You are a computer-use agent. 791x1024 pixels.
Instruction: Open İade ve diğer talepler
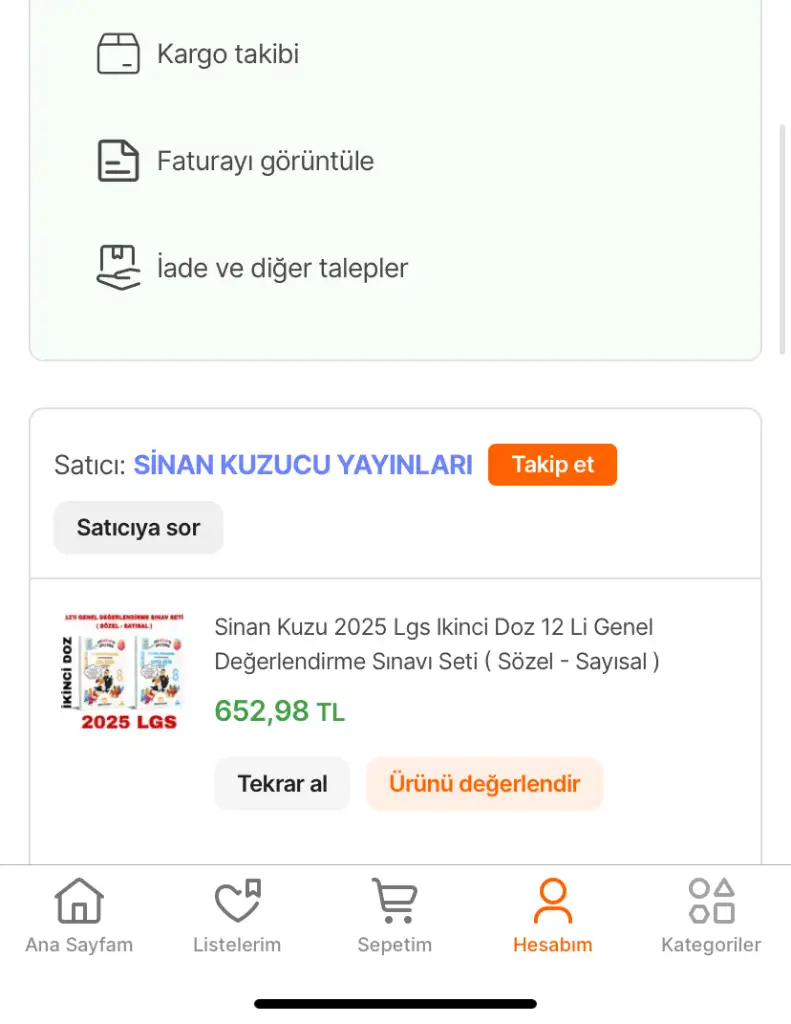(281, 268)
